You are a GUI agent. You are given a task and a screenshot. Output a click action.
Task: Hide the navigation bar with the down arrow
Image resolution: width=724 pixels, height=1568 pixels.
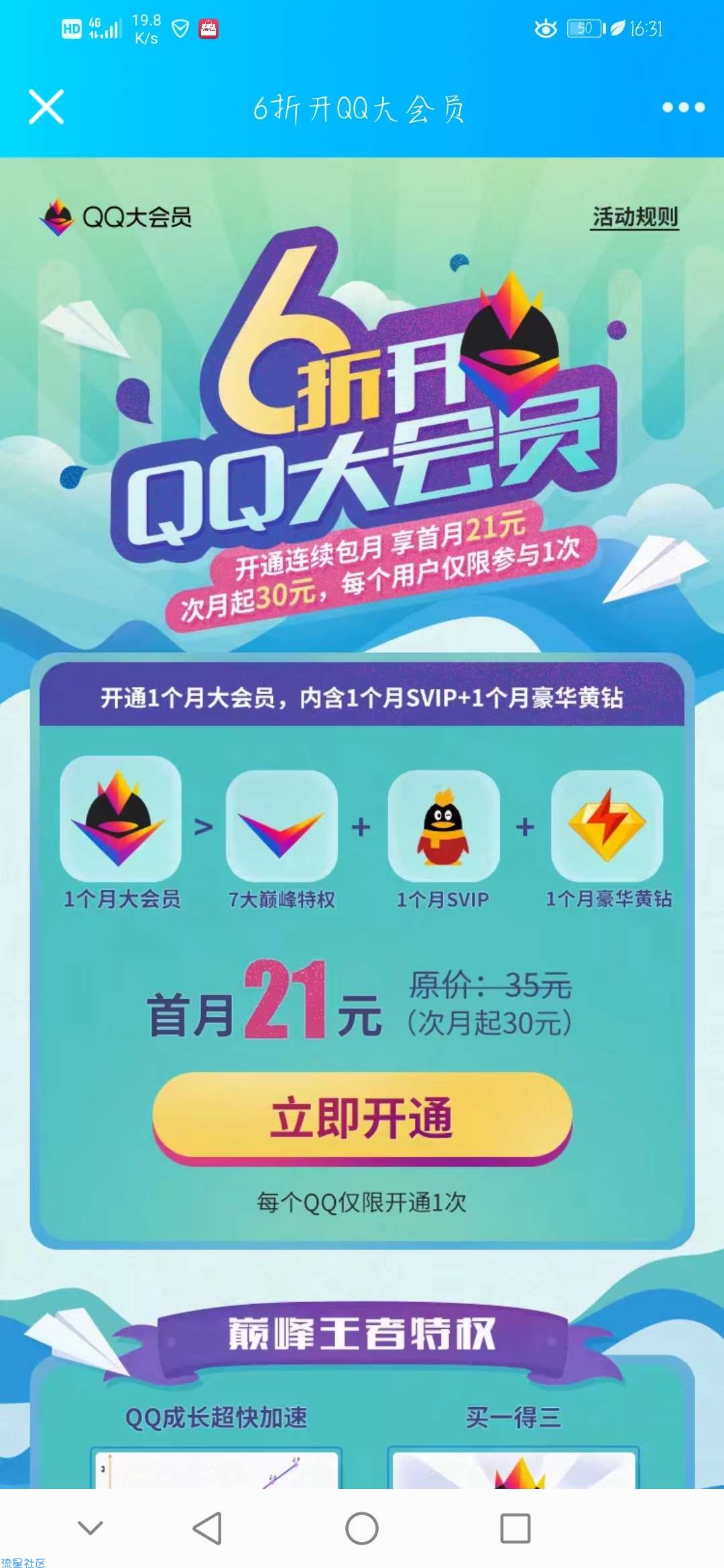click(x=90, y=1527)
